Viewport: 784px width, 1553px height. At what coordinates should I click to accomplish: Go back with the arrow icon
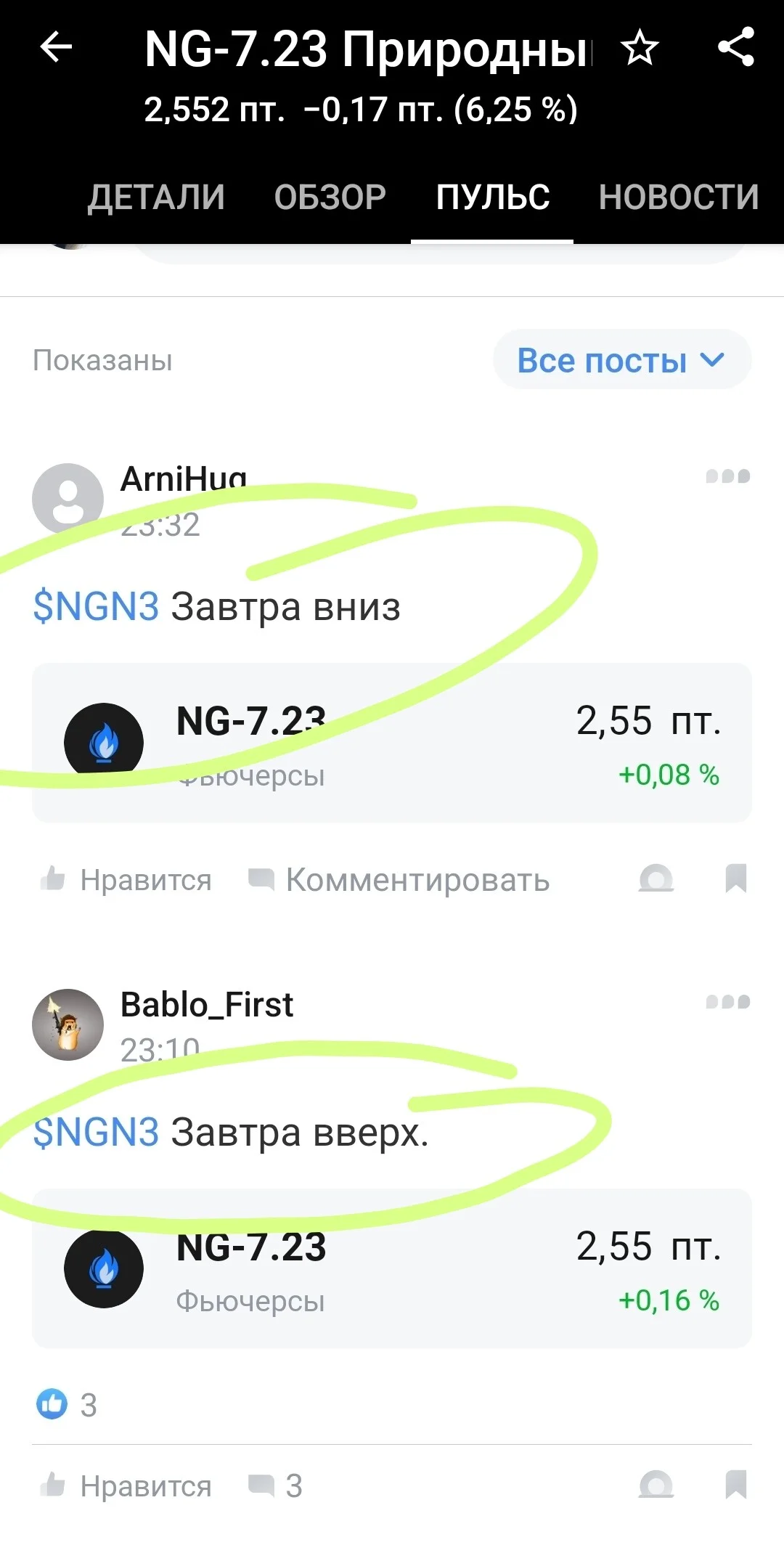(x=56, y=48)
